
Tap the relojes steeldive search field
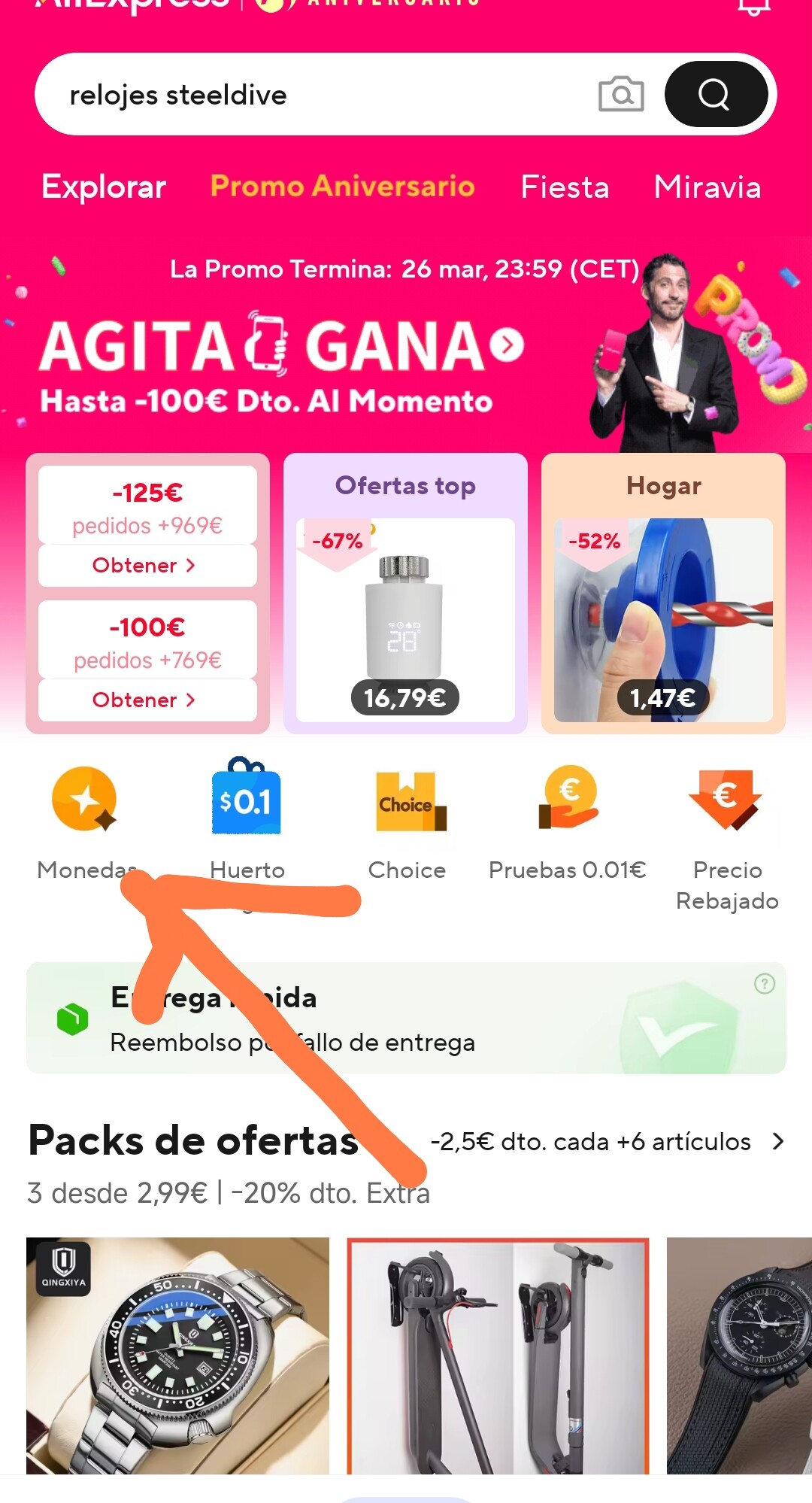click(x=316, y=96)
